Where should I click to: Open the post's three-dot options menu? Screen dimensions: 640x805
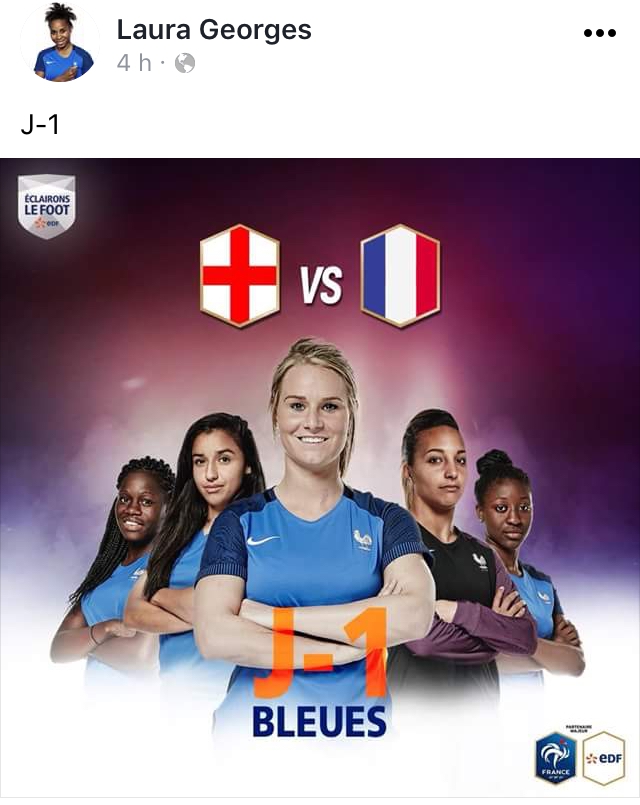(x=599, y=33)
